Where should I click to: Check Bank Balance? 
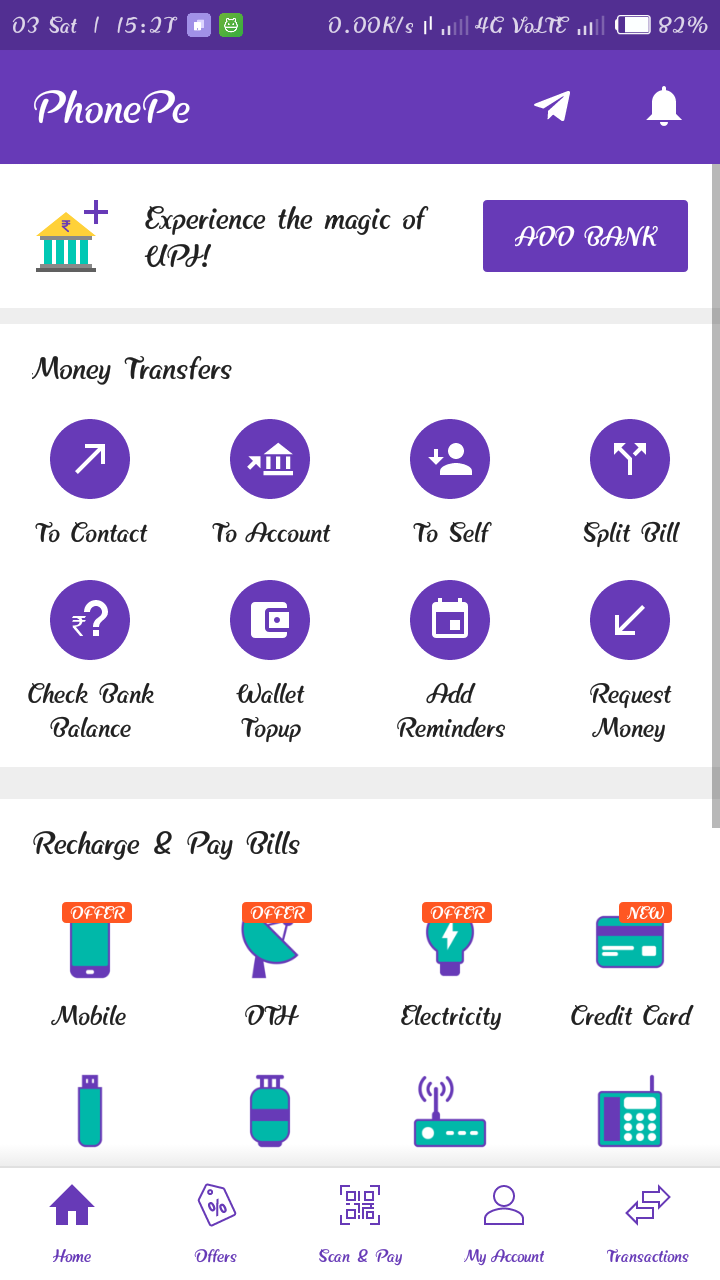point(90,621)
